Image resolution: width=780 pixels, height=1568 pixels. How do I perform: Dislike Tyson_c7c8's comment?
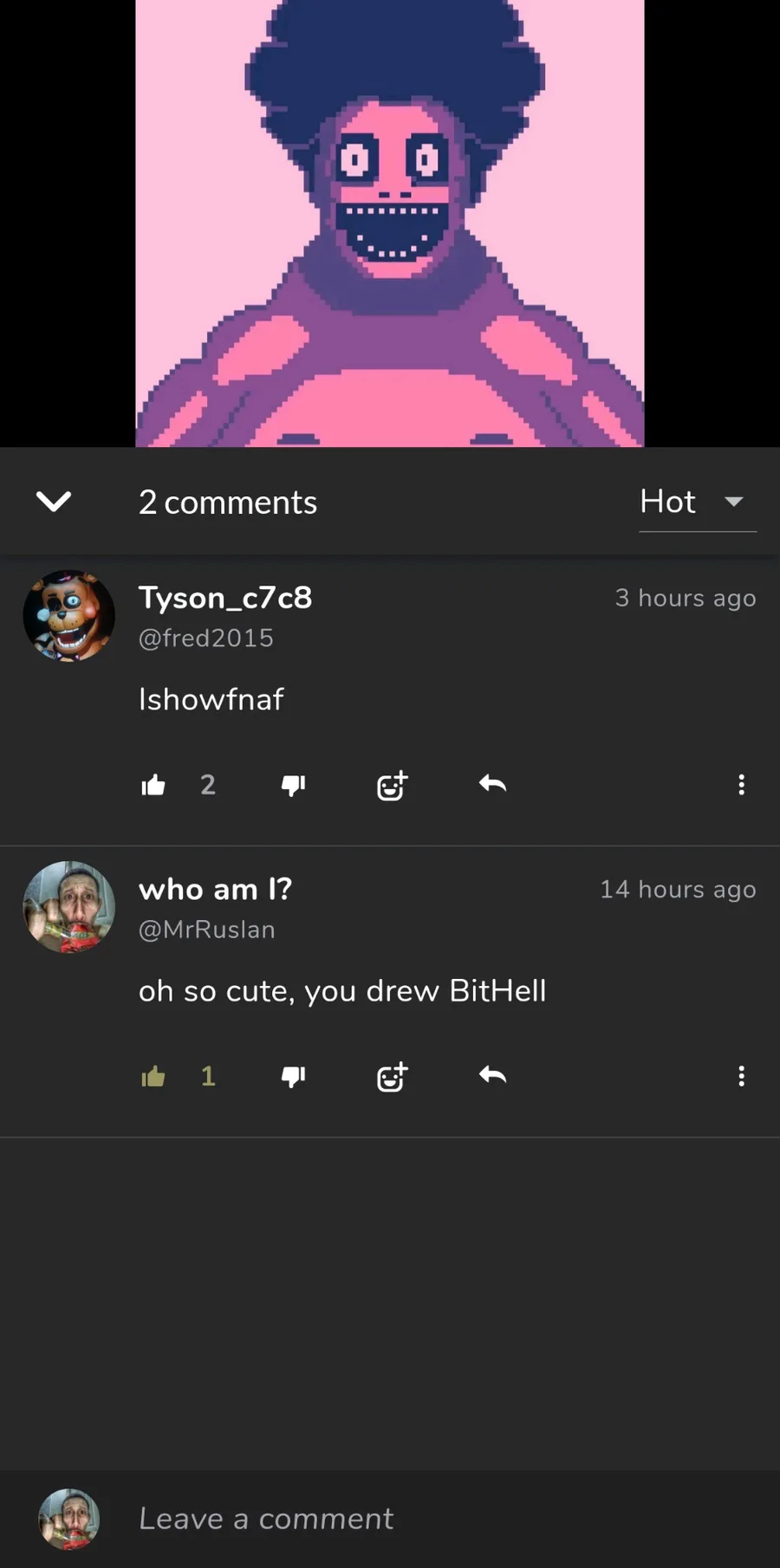point(294,785)
